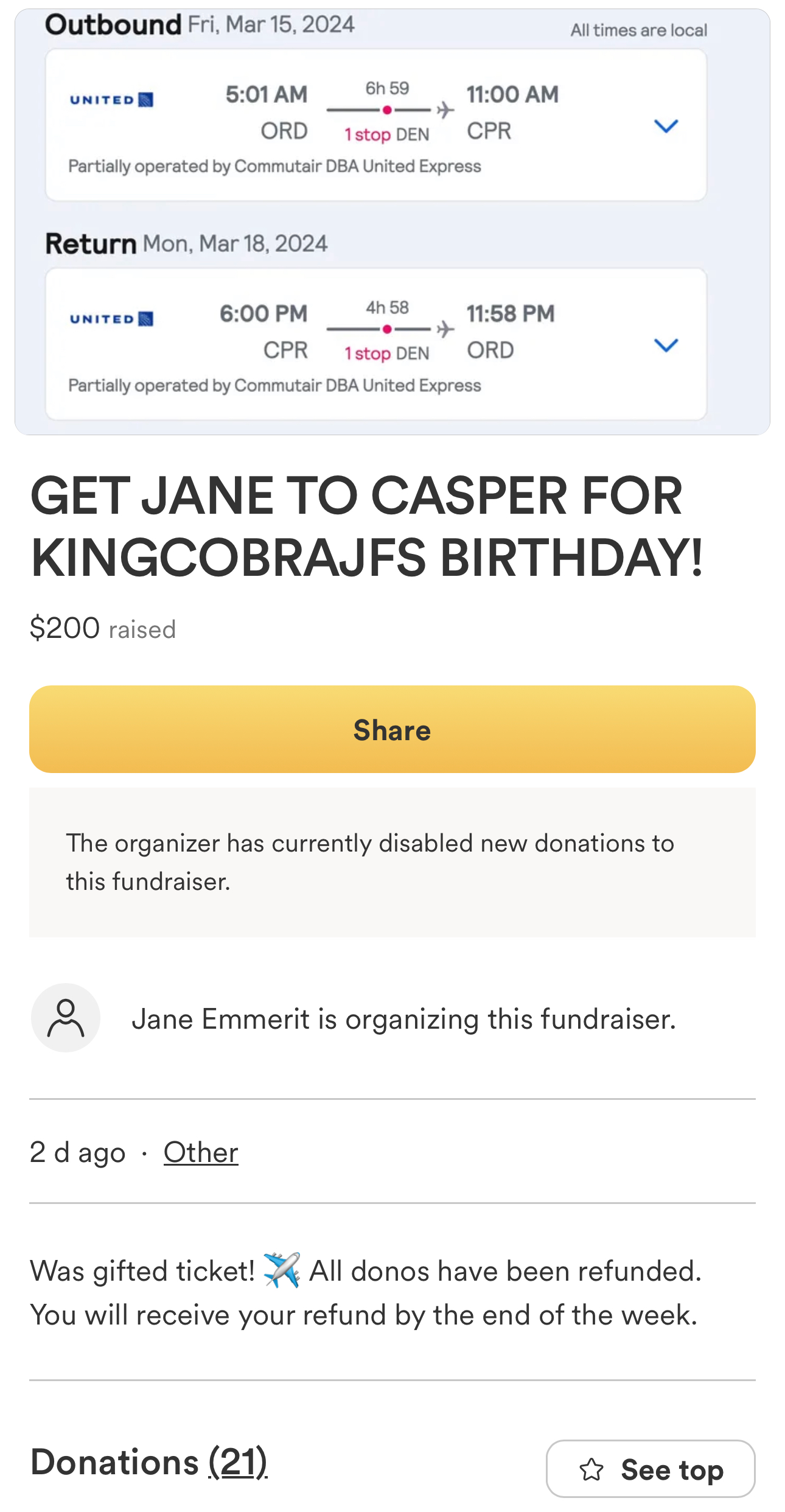Viewport: 785px width, 1512px height.
Task: See top donations
Action: [x=650, y=1469]
